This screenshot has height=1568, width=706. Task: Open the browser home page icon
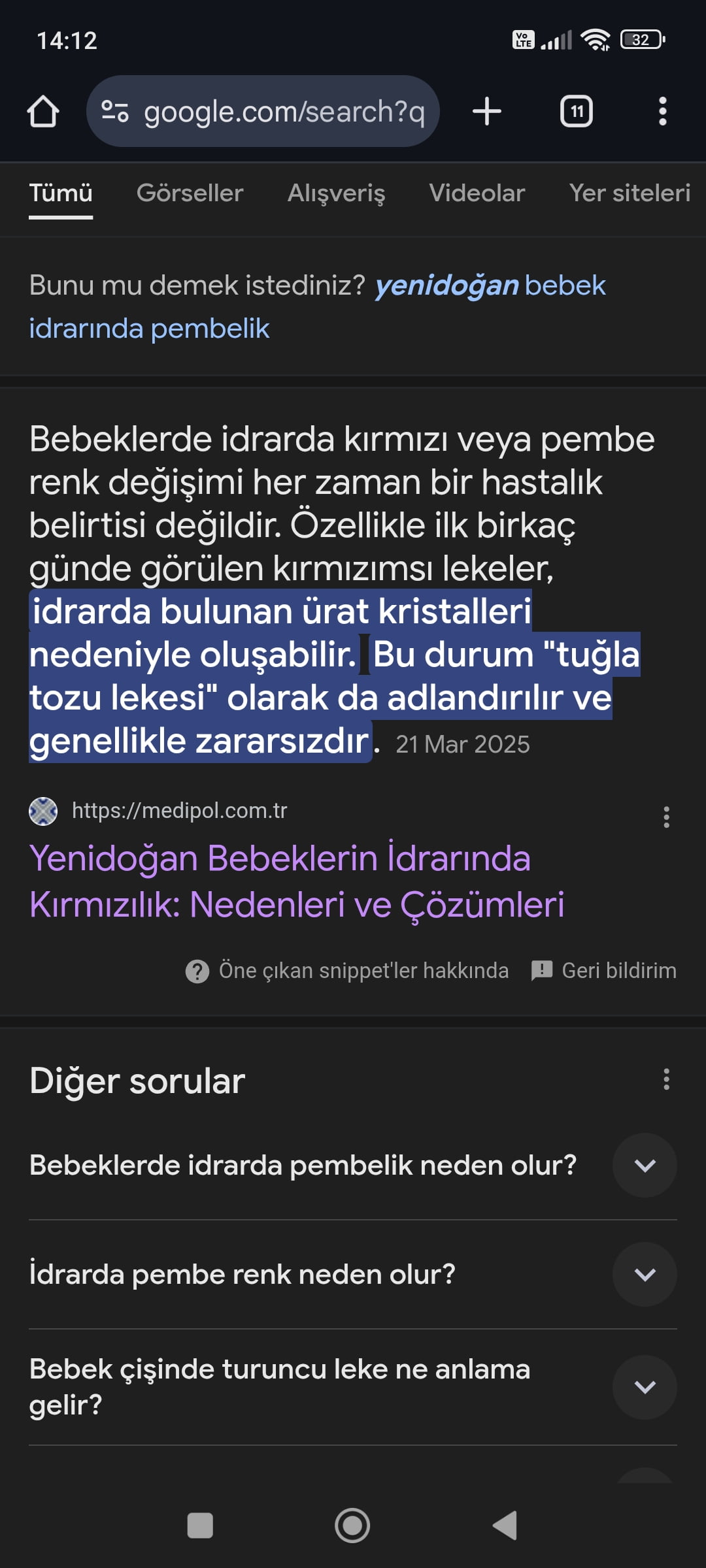(43, 111)
